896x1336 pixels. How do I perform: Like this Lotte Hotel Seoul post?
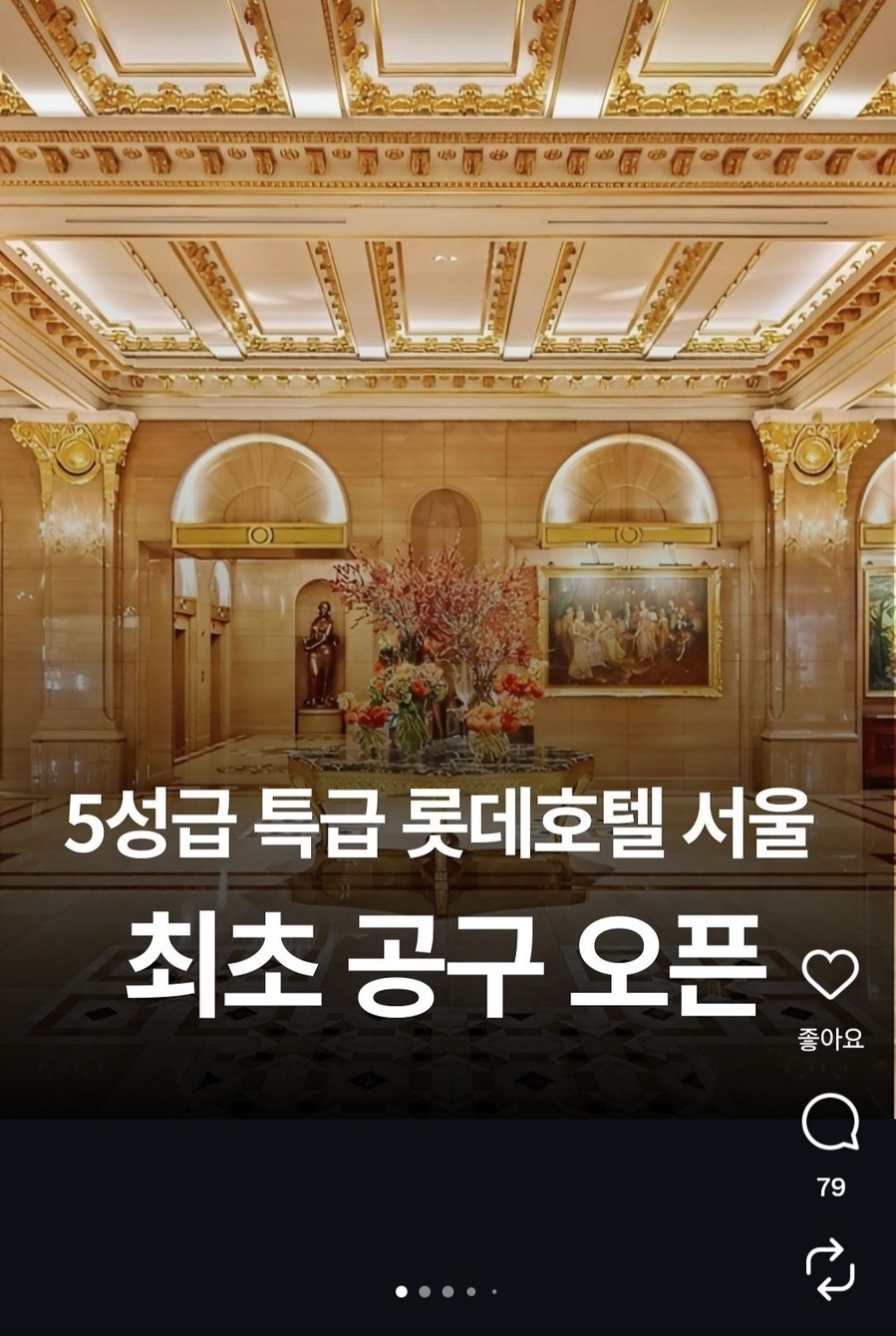829,975
